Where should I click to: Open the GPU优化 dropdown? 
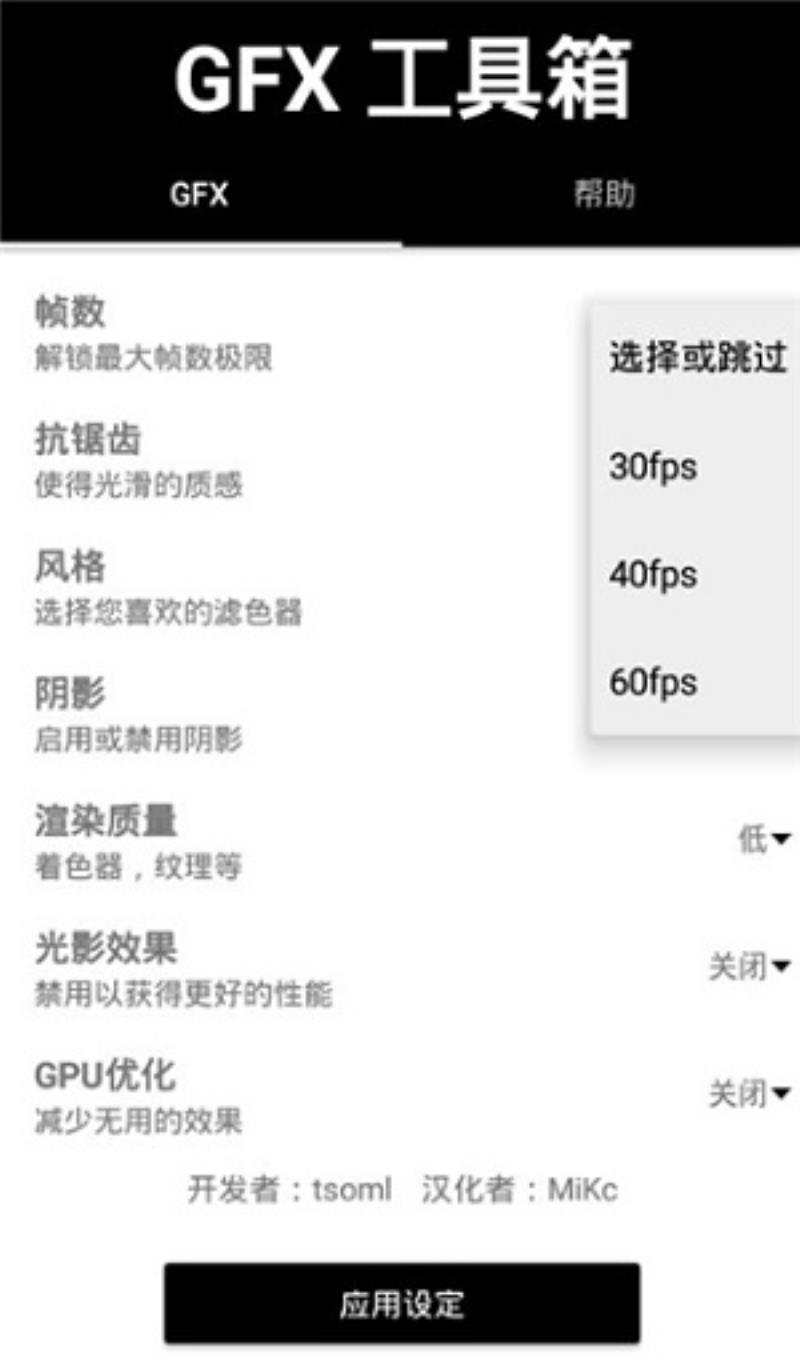(750, 1094)
